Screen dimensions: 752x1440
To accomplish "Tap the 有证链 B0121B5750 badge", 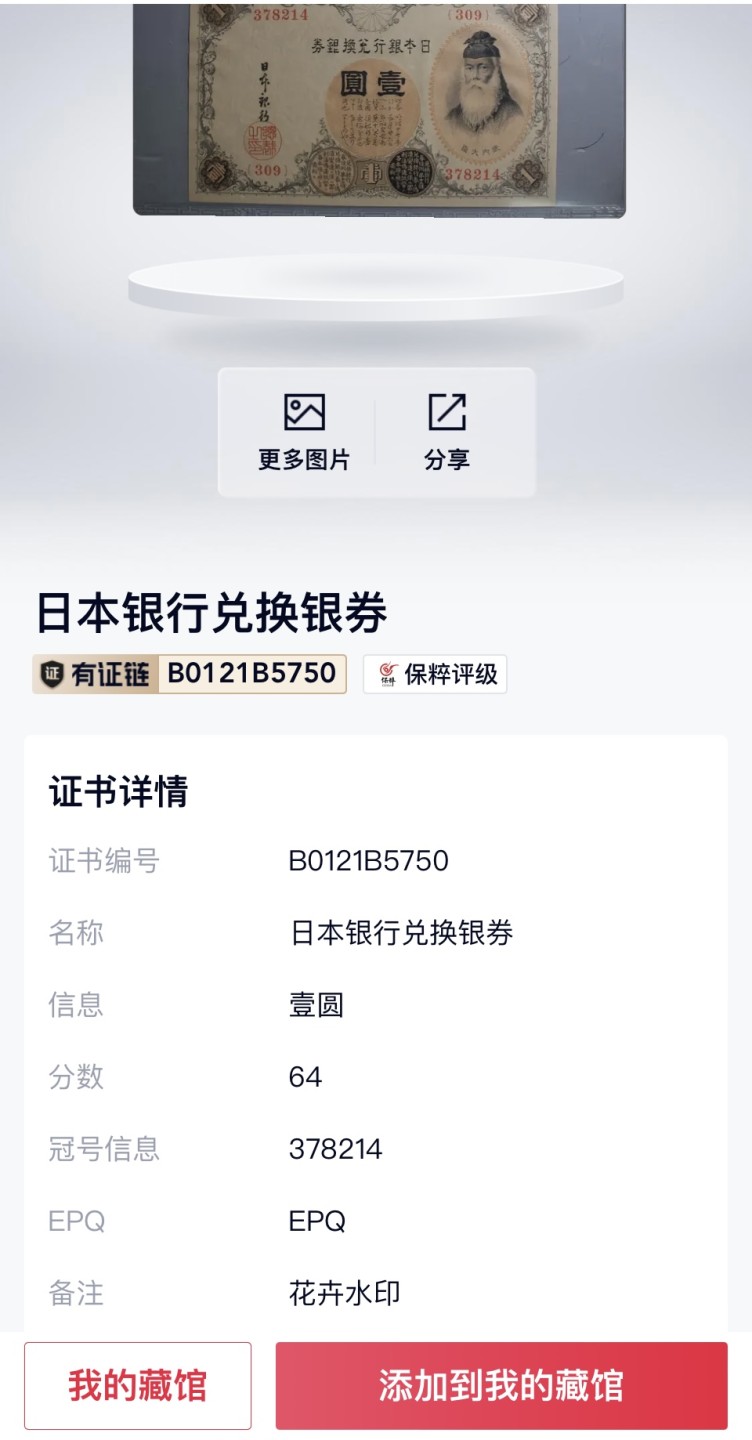I will coord(190,674).
